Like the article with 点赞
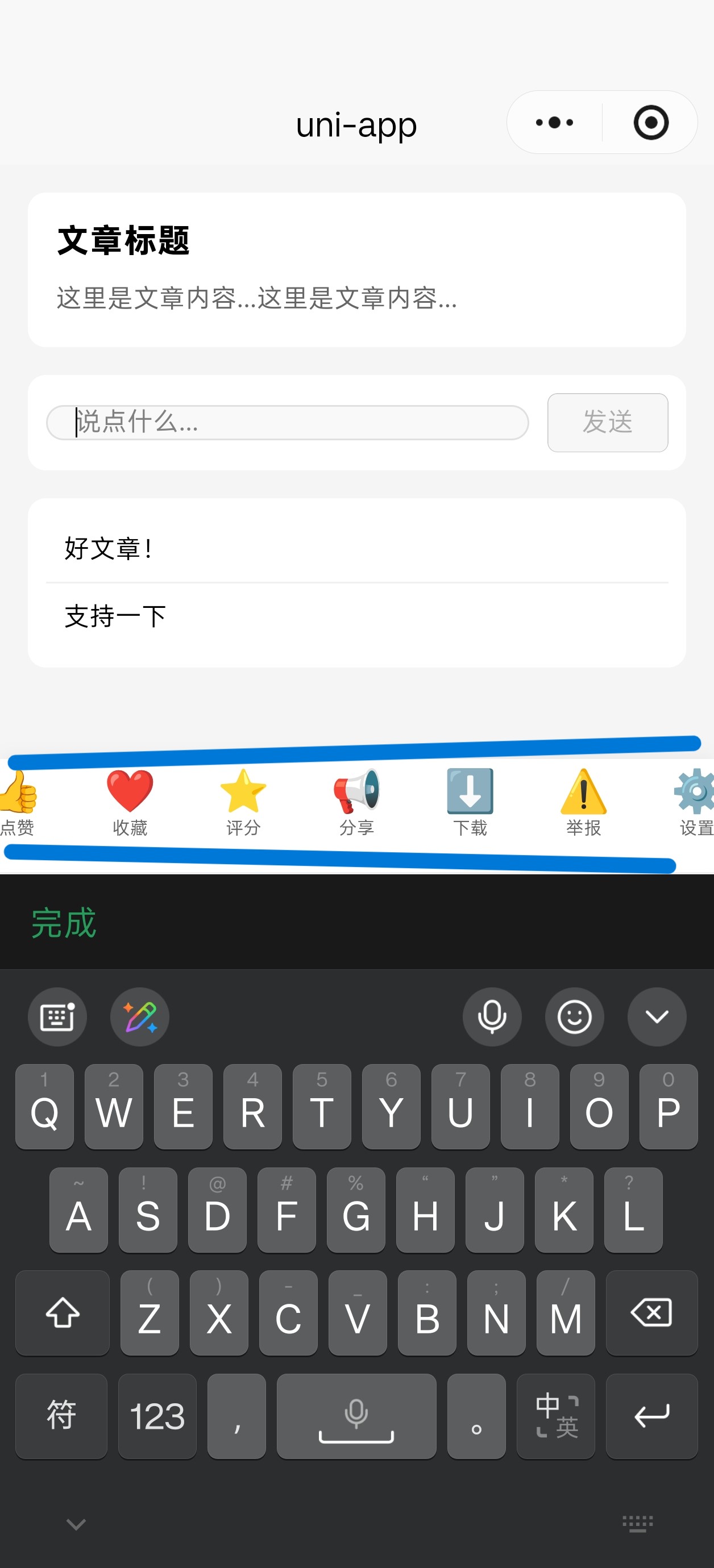 (17, 802)
